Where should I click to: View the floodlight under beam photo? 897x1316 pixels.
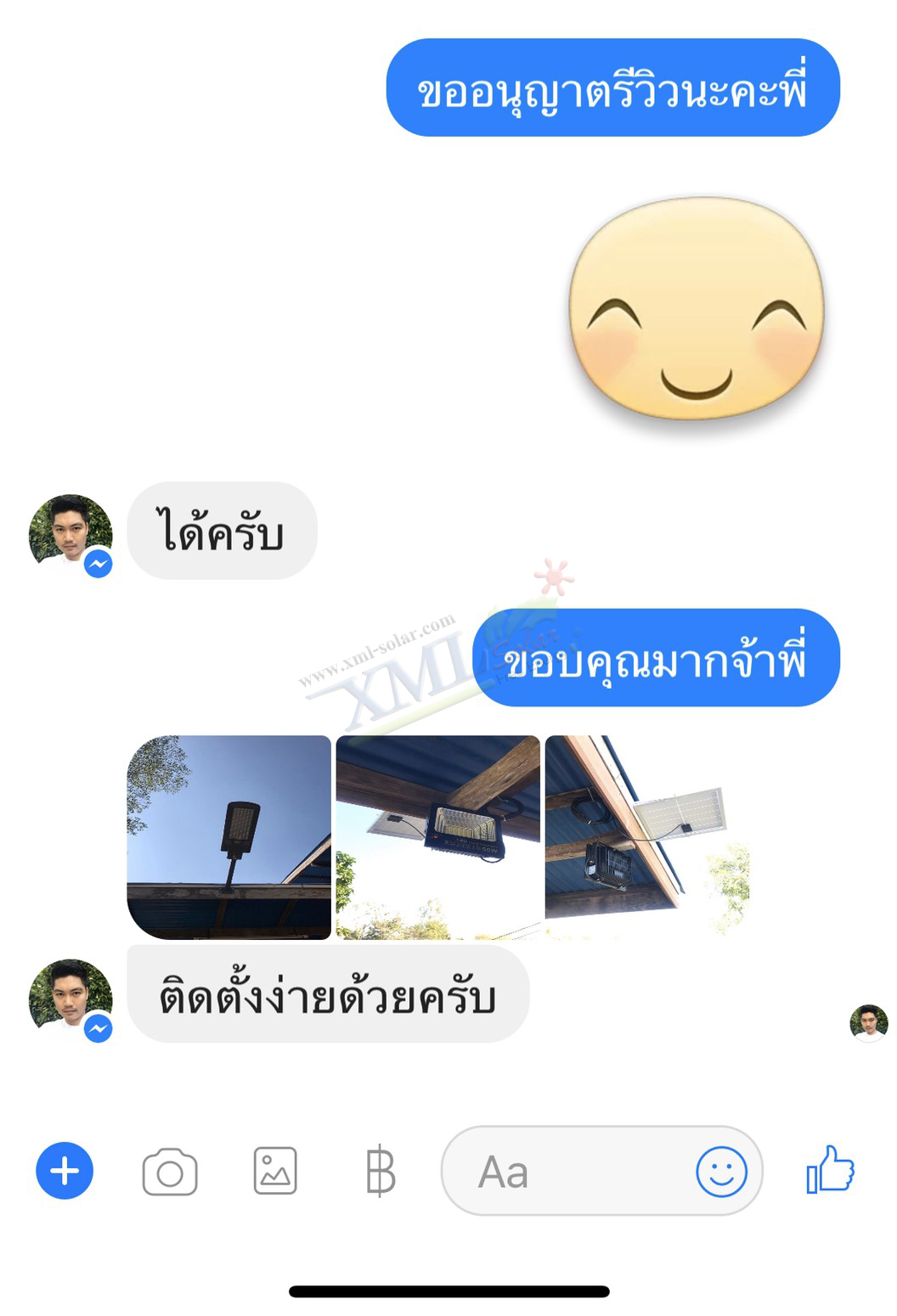438,837
